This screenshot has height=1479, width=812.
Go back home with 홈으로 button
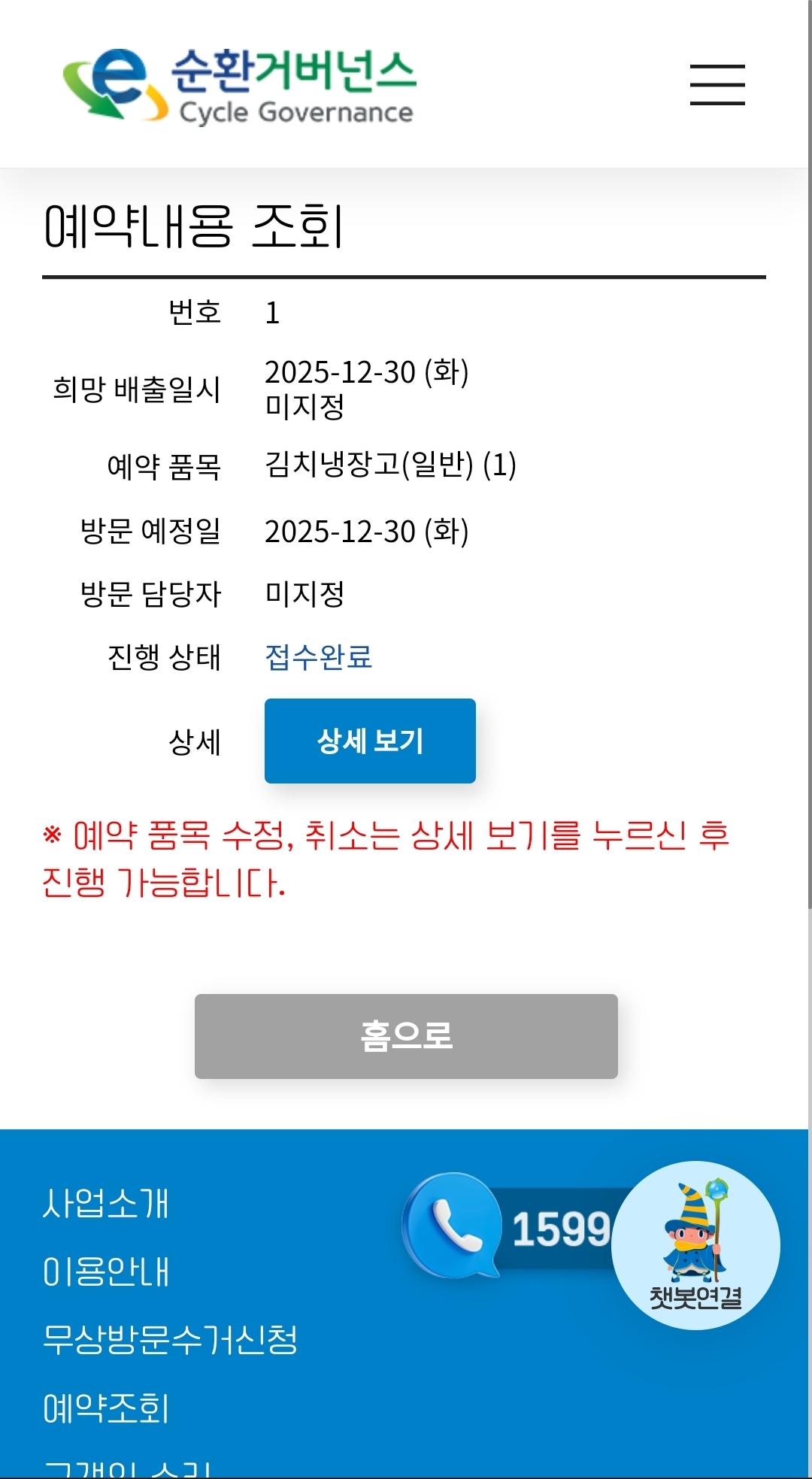[406, 1036]
